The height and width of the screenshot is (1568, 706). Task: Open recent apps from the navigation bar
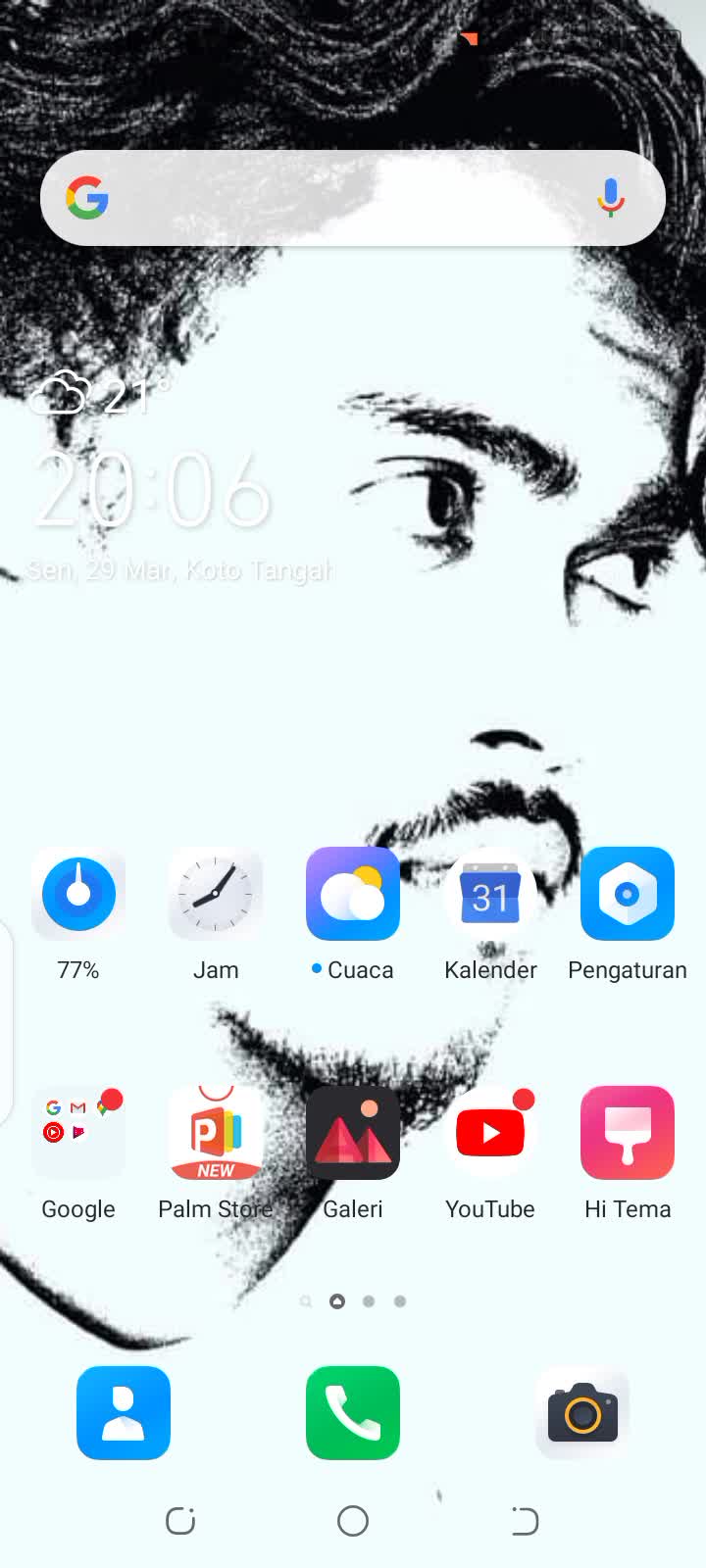pos(180,1521)
